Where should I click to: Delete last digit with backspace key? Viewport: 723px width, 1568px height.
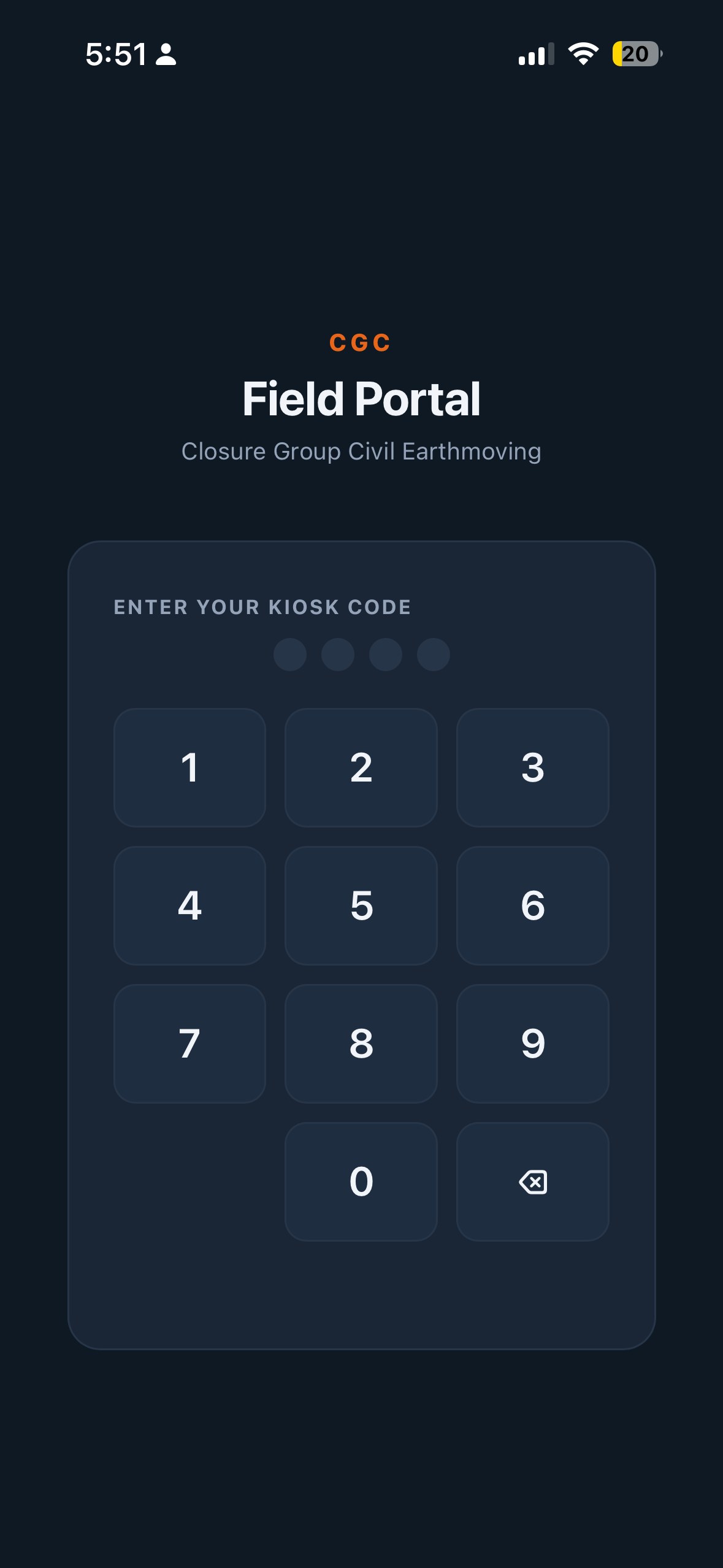pyautogui.click(x=533, y=1182)
